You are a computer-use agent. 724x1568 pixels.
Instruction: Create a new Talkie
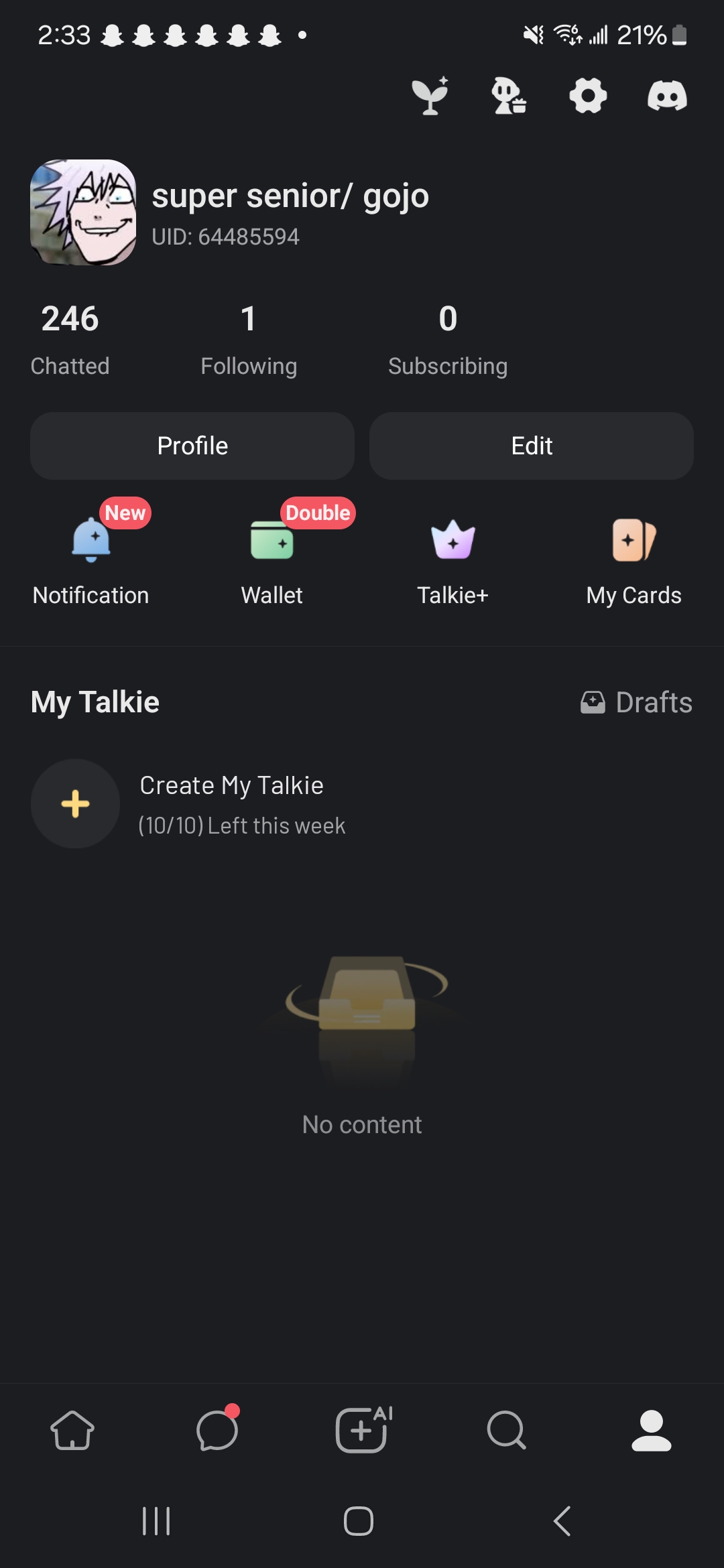(x=76, y=803)
